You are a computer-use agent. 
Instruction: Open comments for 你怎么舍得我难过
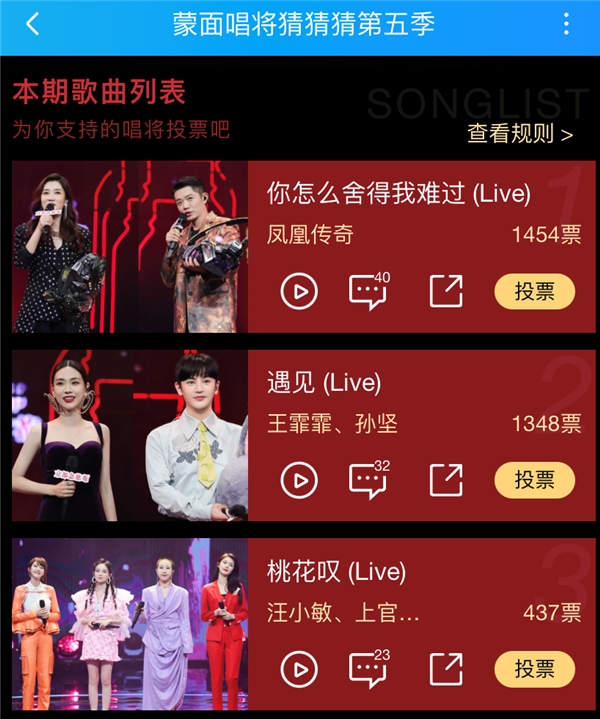pyautogui.click(x=367, y=291)
